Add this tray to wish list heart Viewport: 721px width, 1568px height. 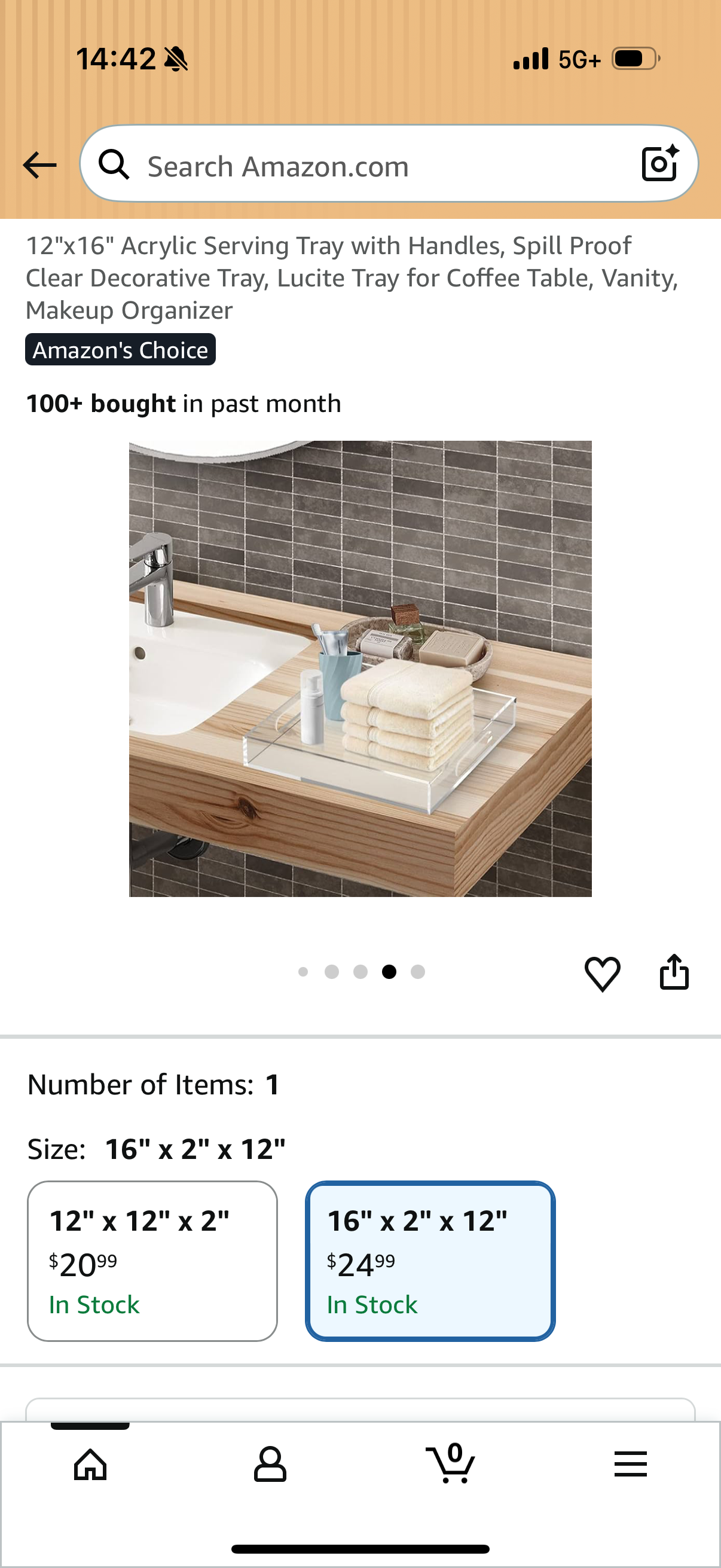(603, 974)
